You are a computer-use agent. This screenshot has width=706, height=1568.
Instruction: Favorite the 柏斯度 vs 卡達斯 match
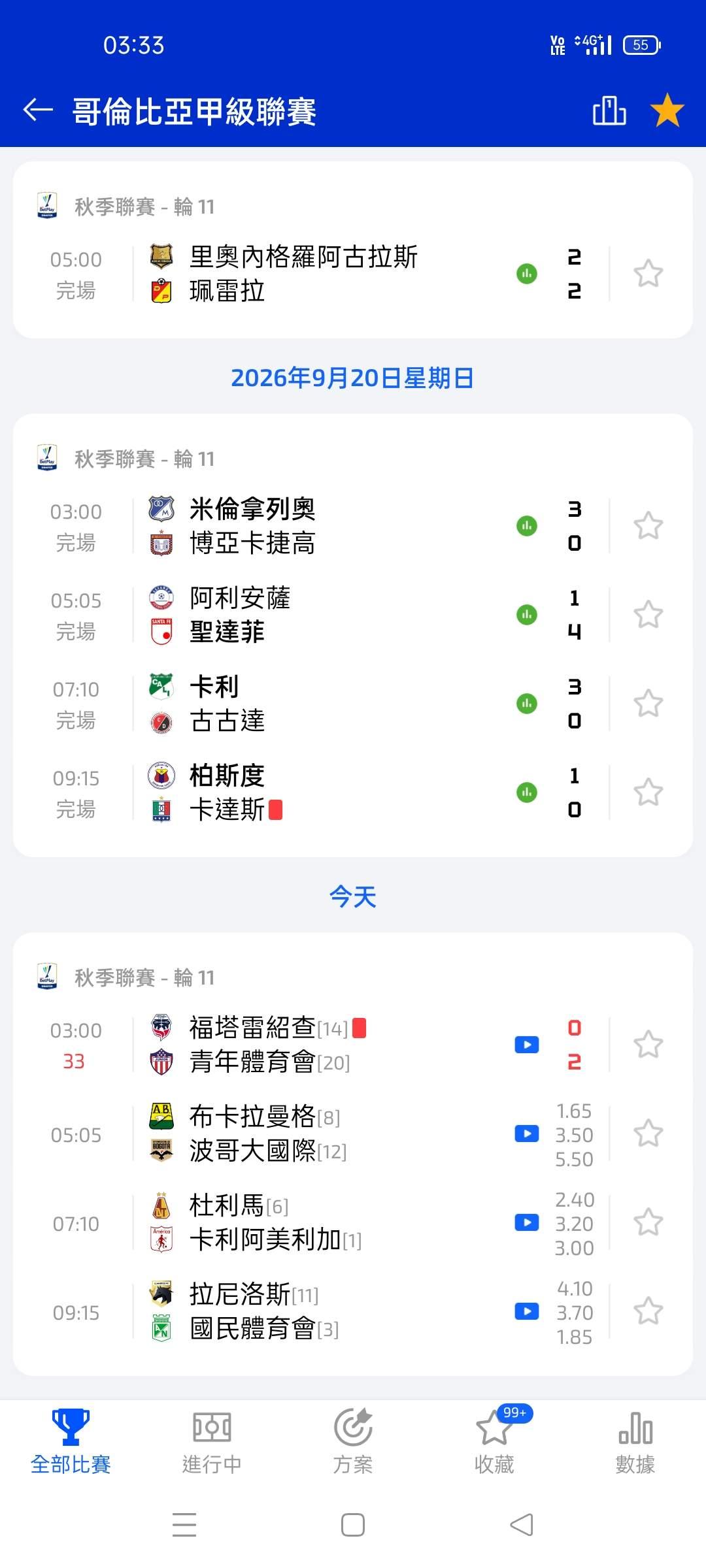click(648, 792)
